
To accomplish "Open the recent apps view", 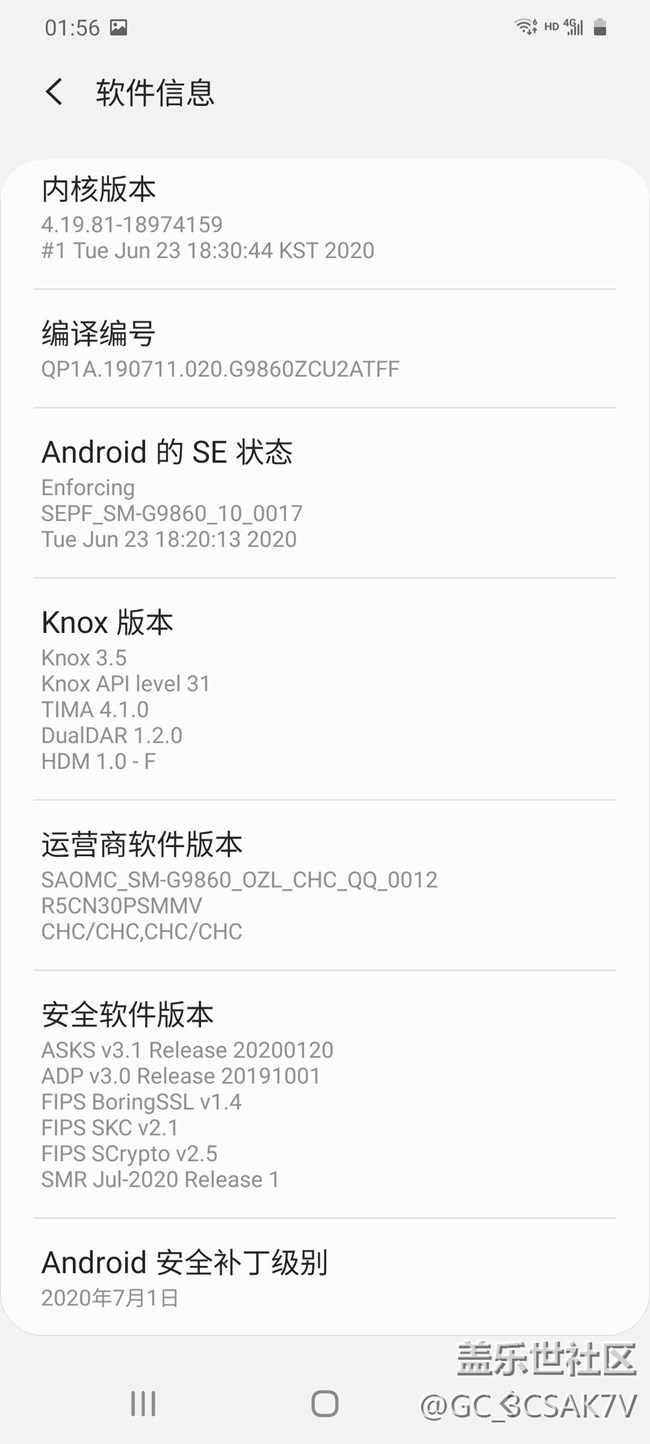I will (143, 1403).
